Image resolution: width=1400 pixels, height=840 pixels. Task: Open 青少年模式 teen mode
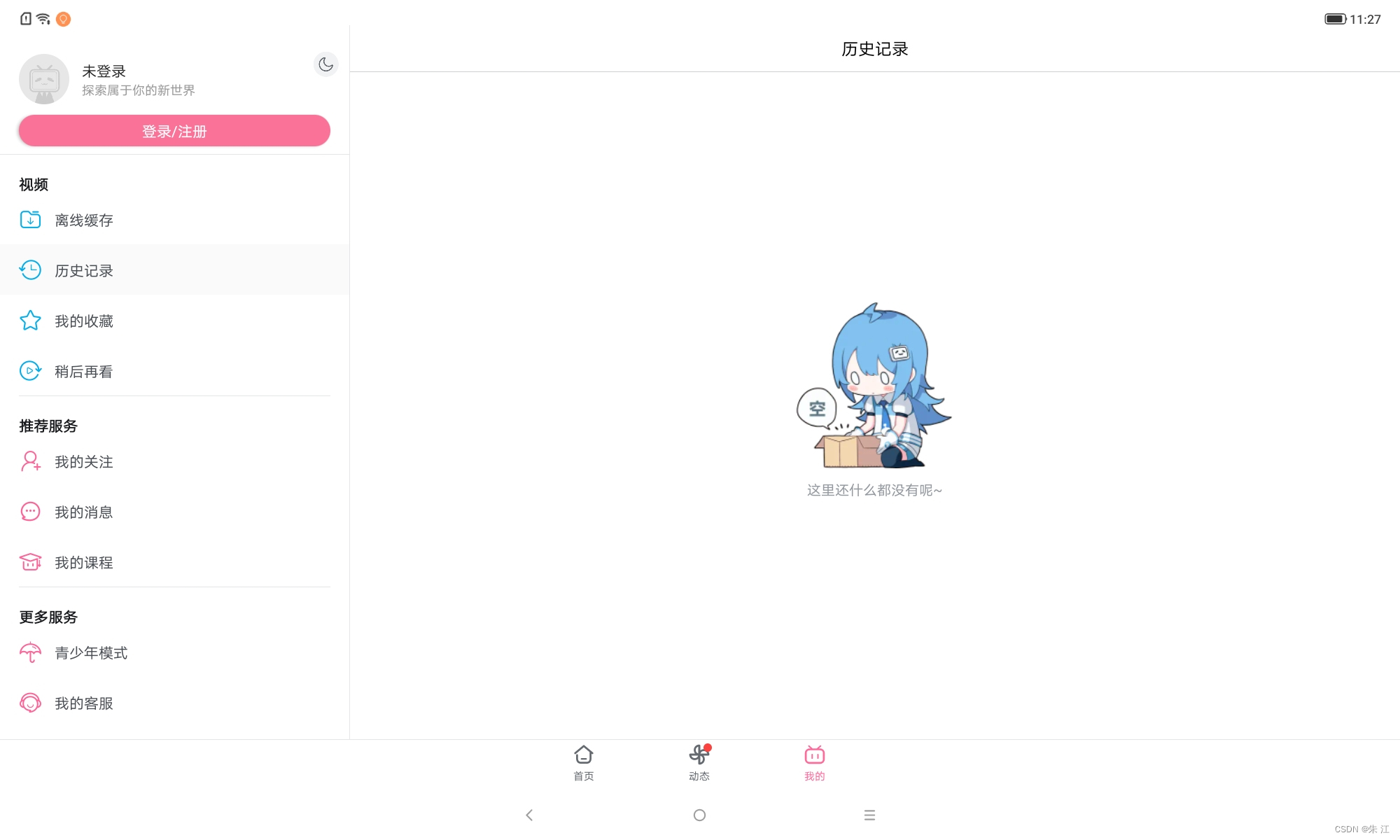tap(91, 653)
